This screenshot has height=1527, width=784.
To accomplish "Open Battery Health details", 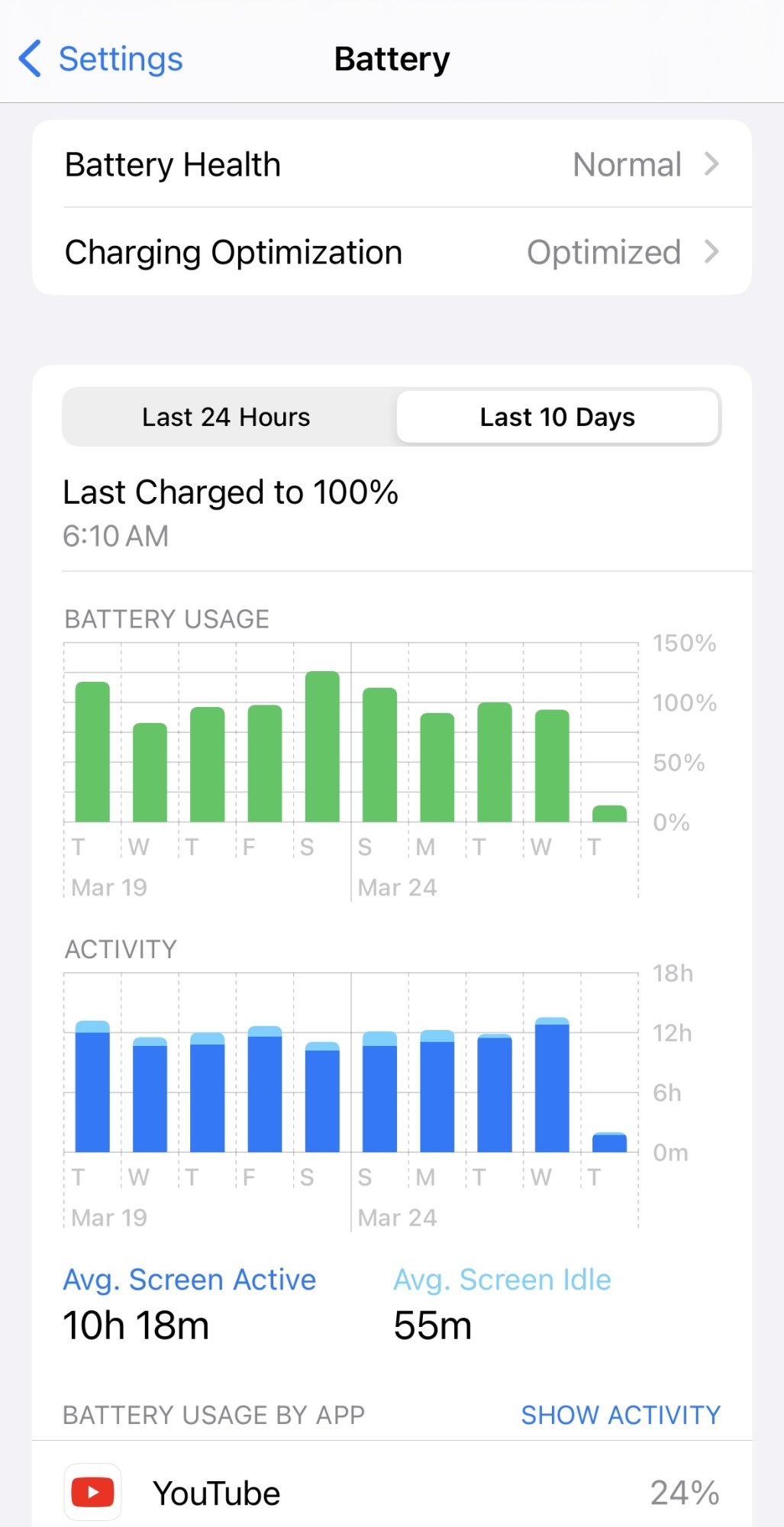I will (392, 164).
